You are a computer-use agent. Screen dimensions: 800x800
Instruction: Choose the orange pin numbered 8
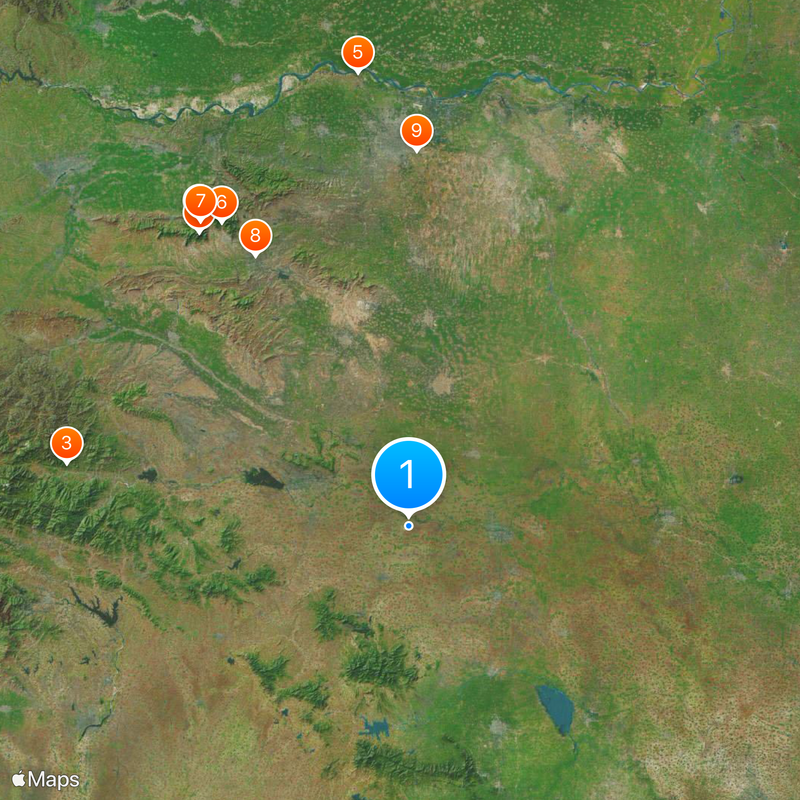pyautogui.click(x=255, y=236)
